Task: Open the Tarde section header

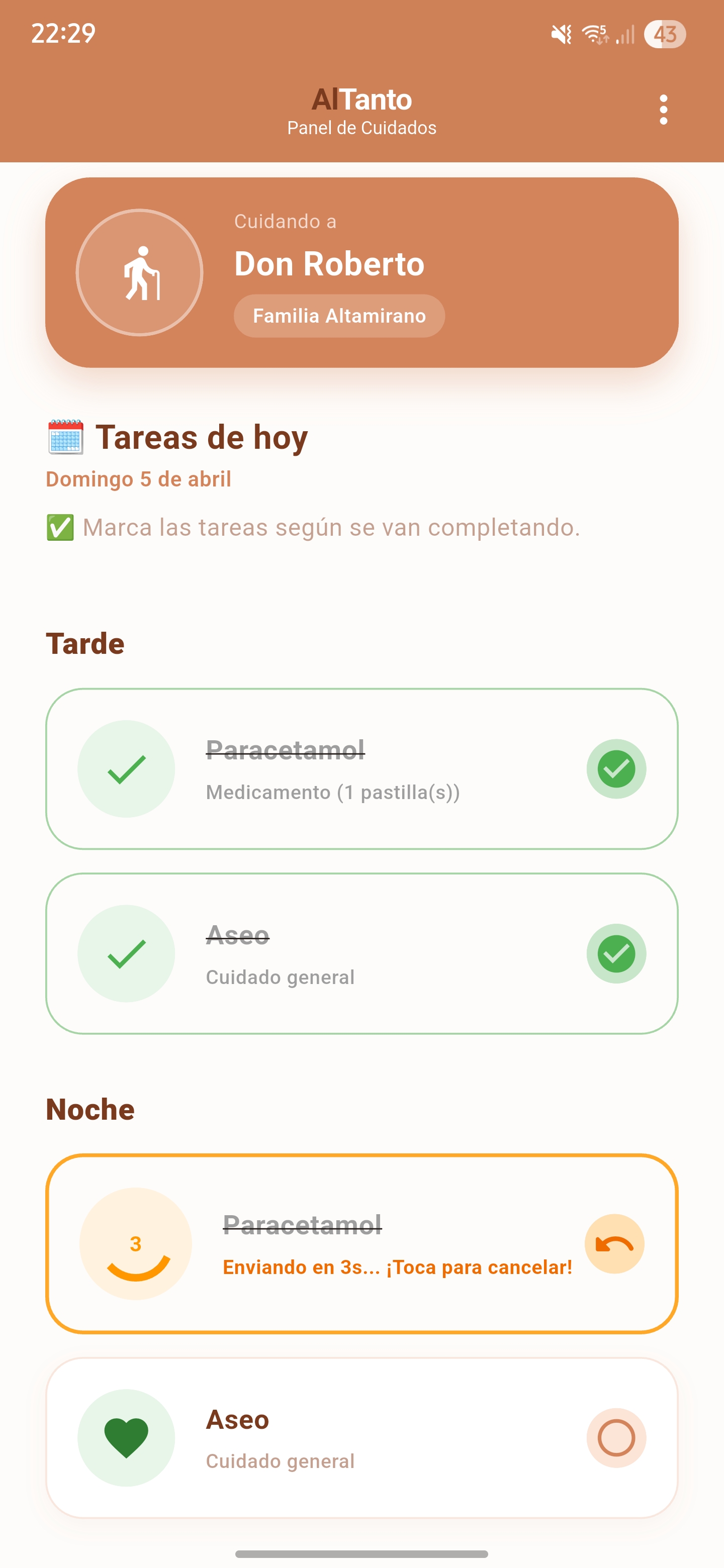Action: pyautogui.click(x=85, y=643)
